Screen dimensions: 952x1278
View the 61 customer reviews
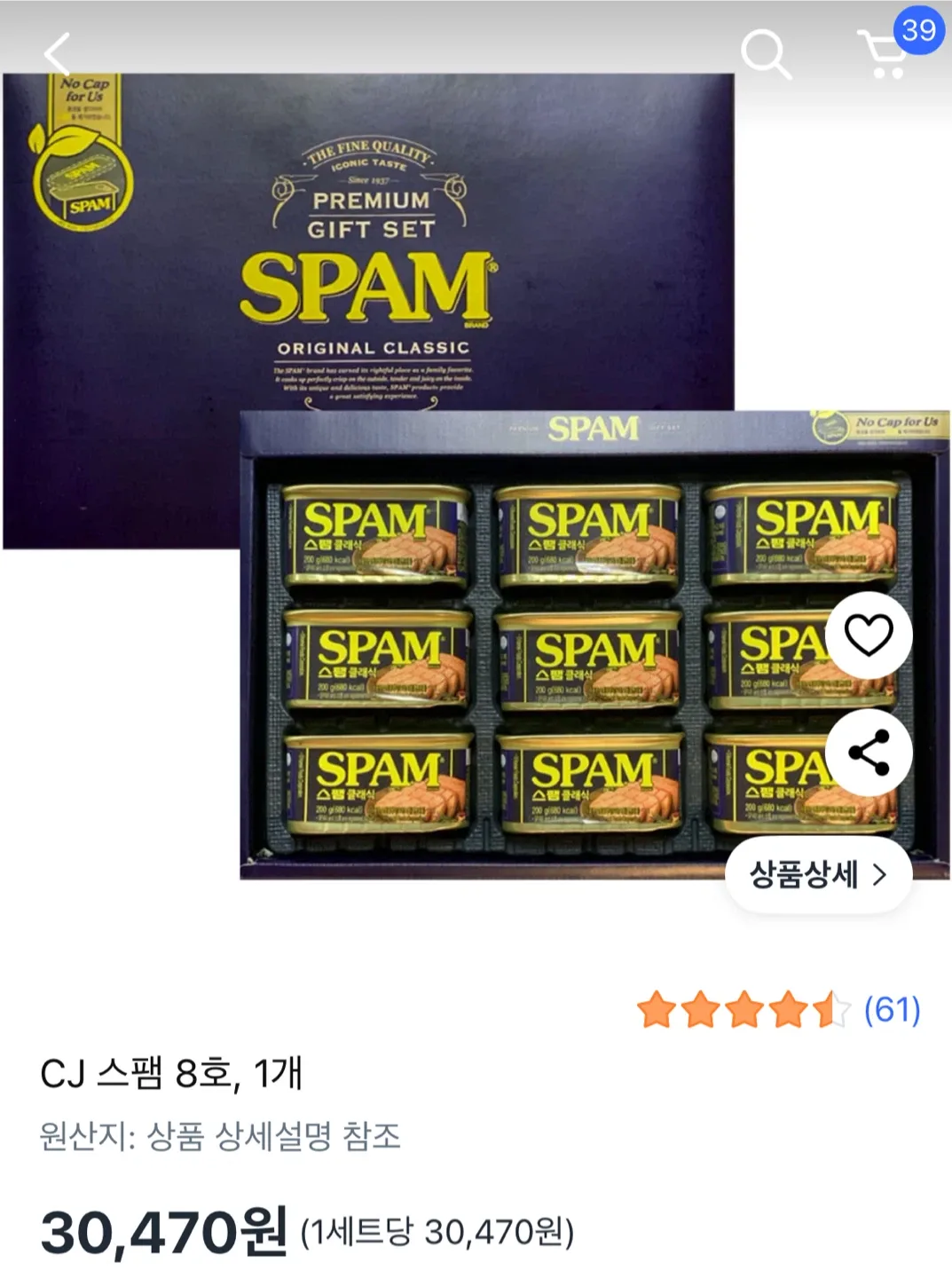click(x=892, y=1010)
